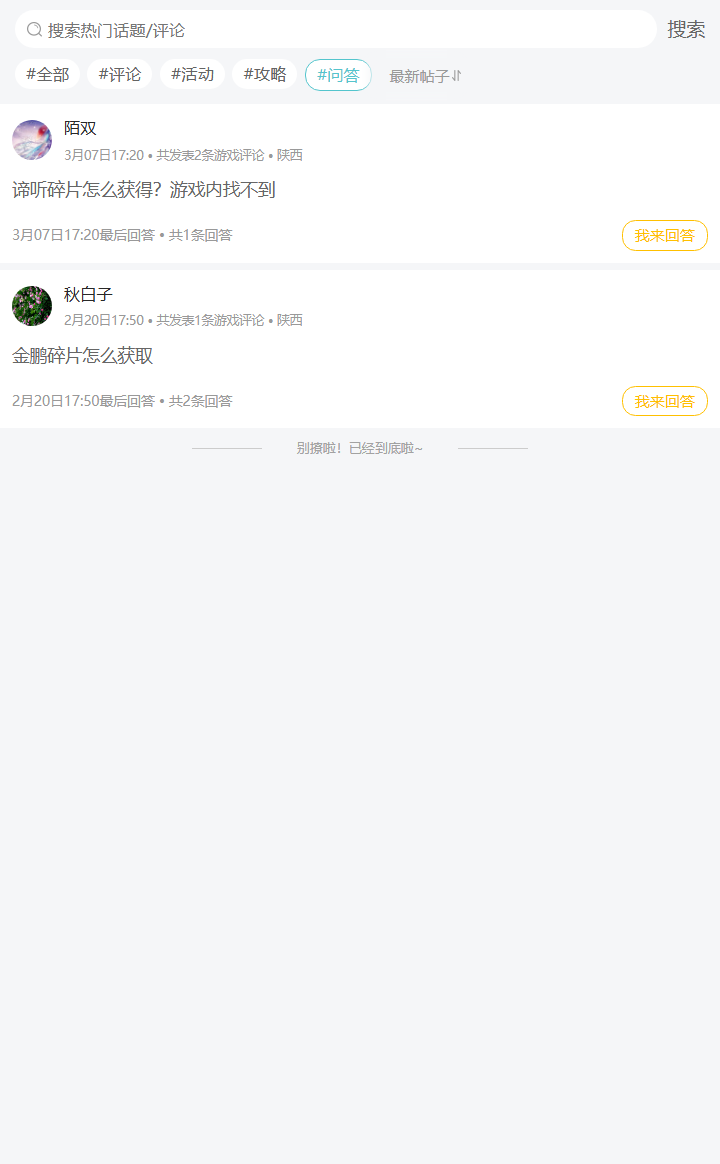720x1164 pixels.
Task: Select the #全部 filter tab
Action: click(x=47, y=74)
